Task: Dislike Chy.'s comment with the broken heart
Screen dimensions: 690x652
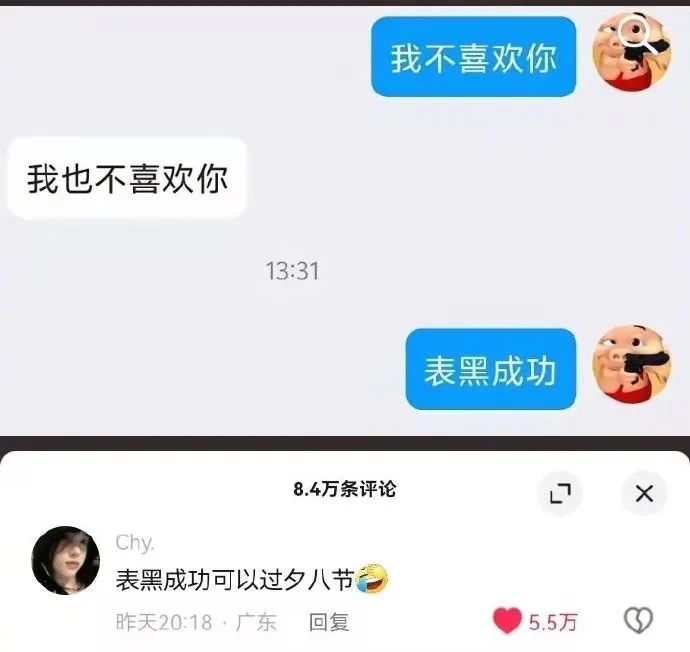Action: point(638,621)
